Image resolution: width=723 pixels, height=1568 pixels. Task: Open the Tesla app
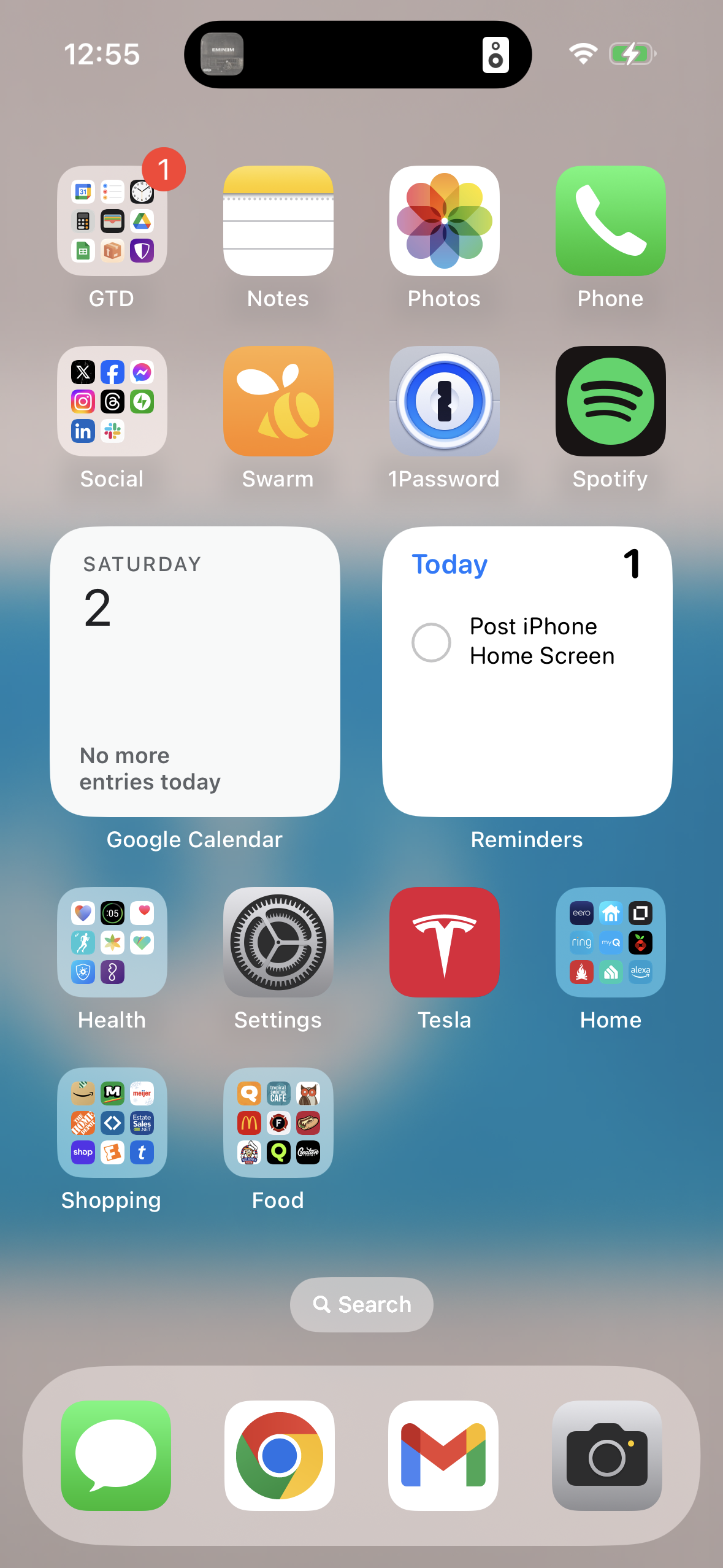pos(444,942)
